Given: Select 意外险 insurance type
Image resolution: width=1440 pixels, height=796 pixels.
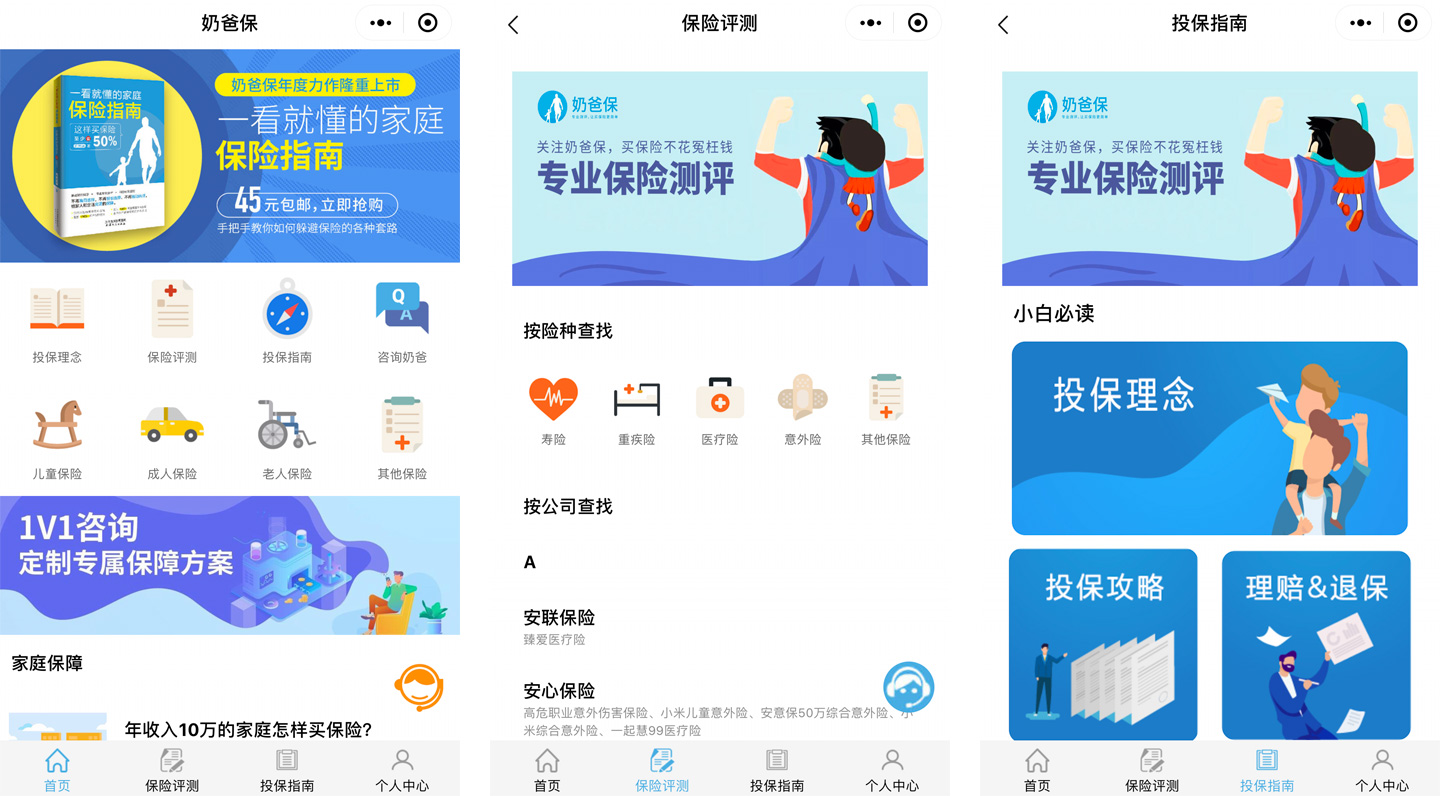Looking at the screenshot, I should 803,410.
